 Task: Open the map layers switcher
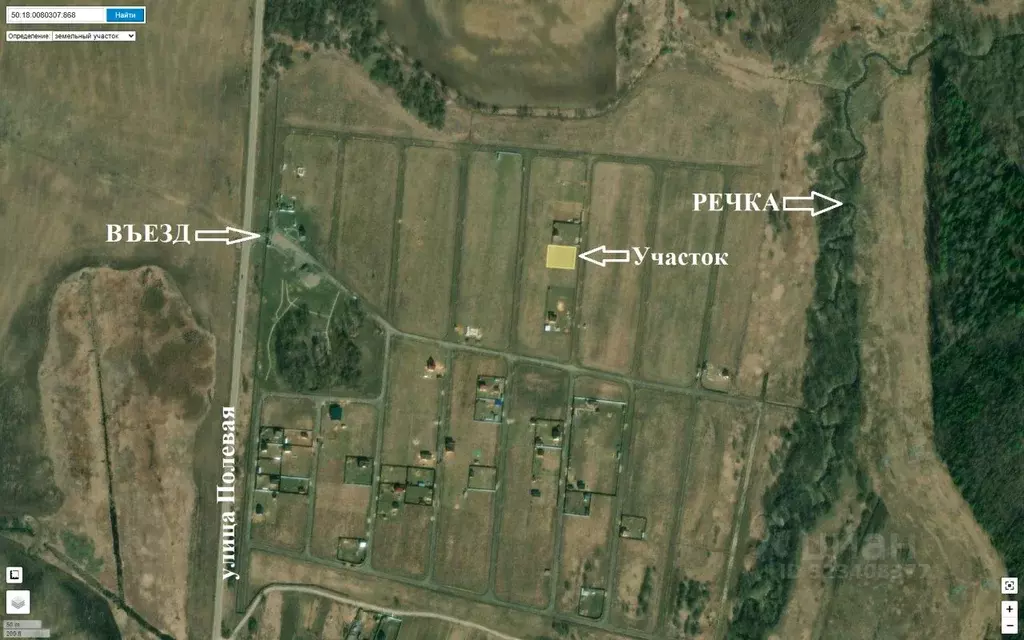(20, 601)
